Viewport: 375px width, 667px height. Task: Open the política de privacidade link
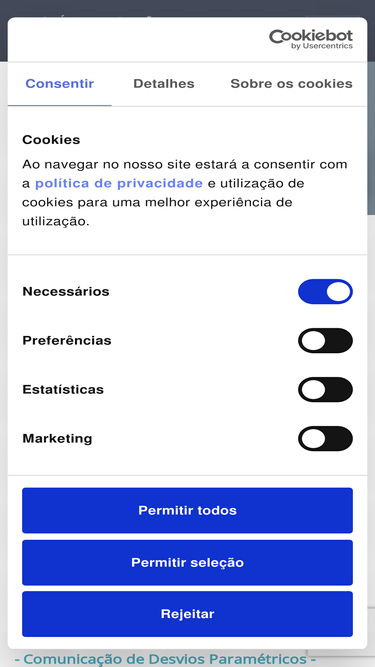coord(119,183)
